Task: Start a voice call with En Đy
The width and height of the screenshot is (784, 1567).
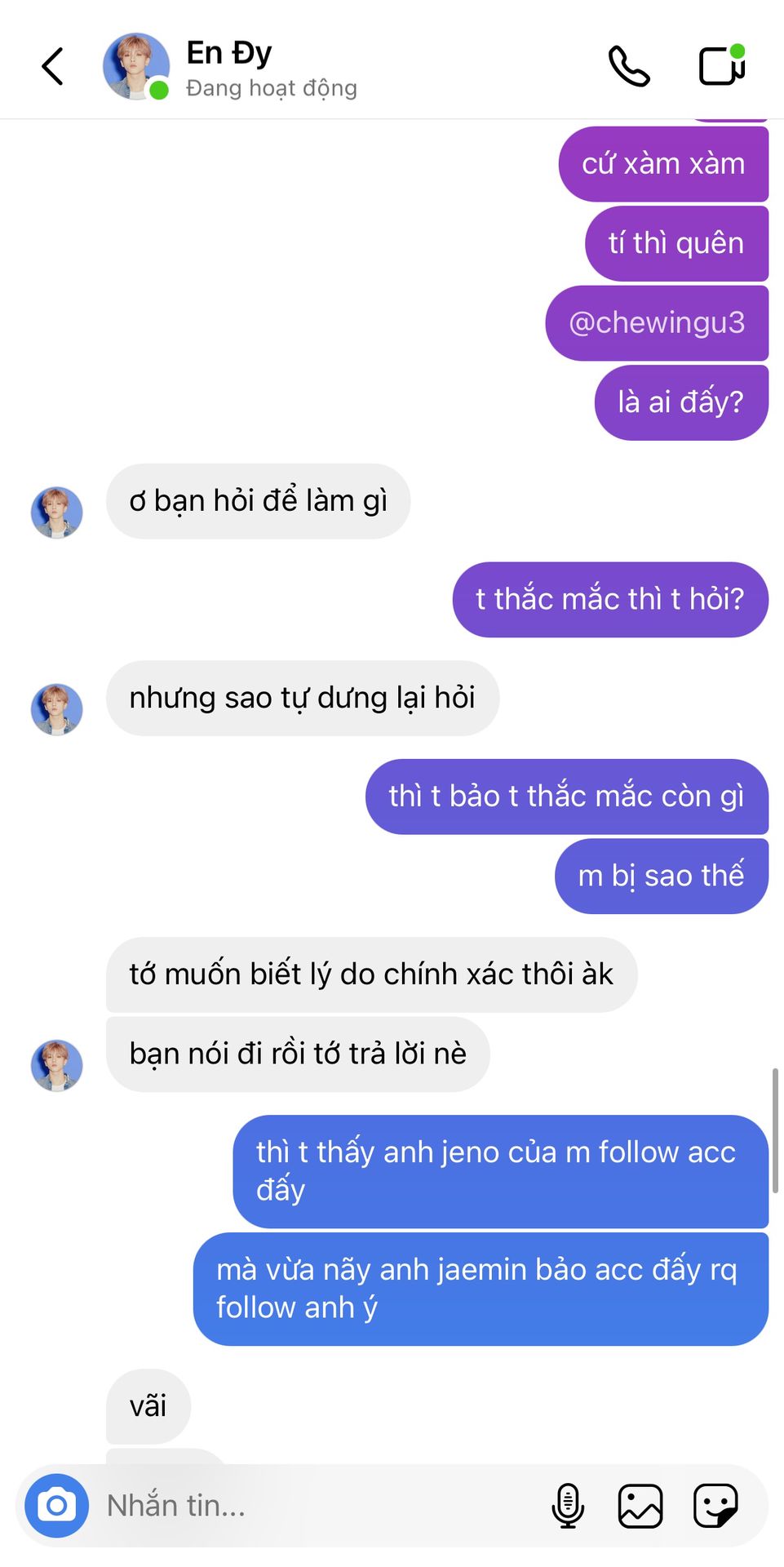Action: 629,66
